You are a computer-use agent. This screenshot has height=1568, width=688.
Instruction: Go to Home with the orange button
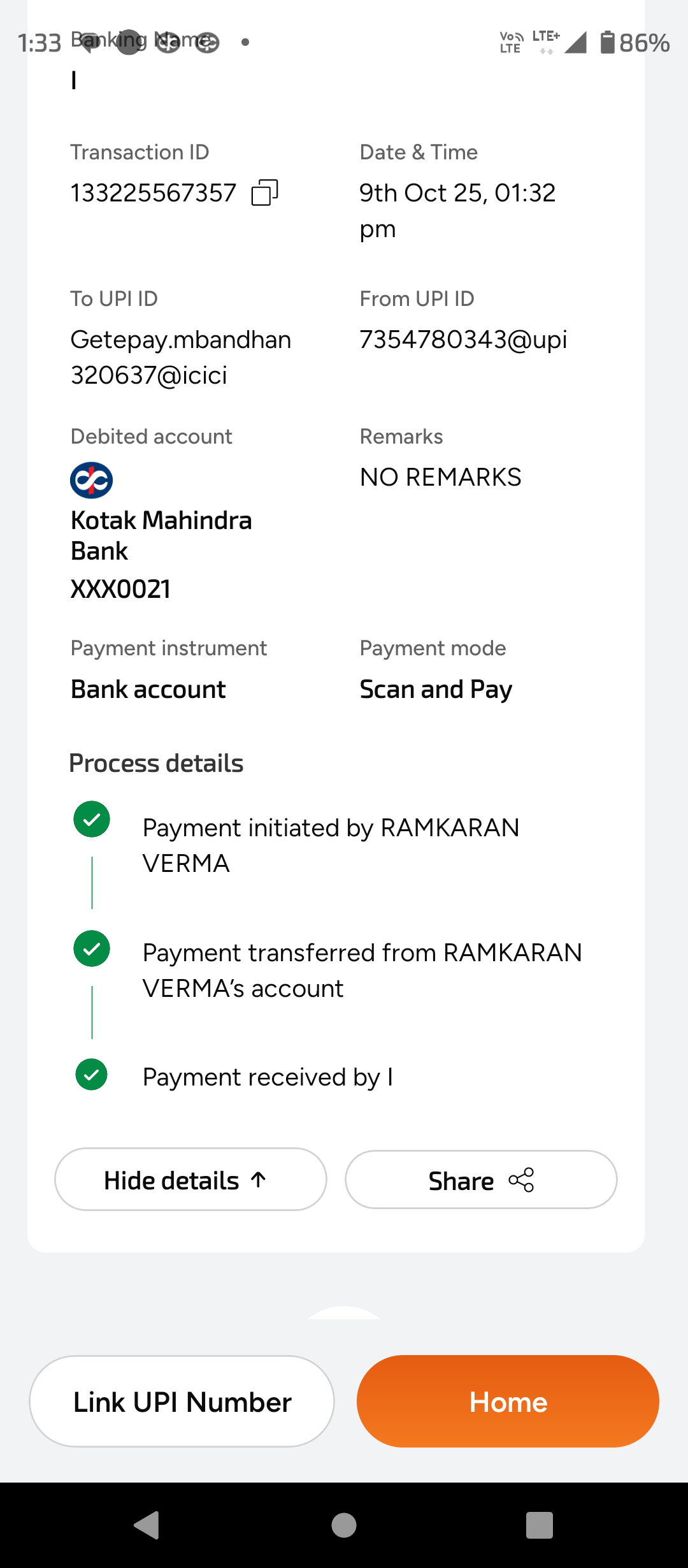tap(508, 1402)
